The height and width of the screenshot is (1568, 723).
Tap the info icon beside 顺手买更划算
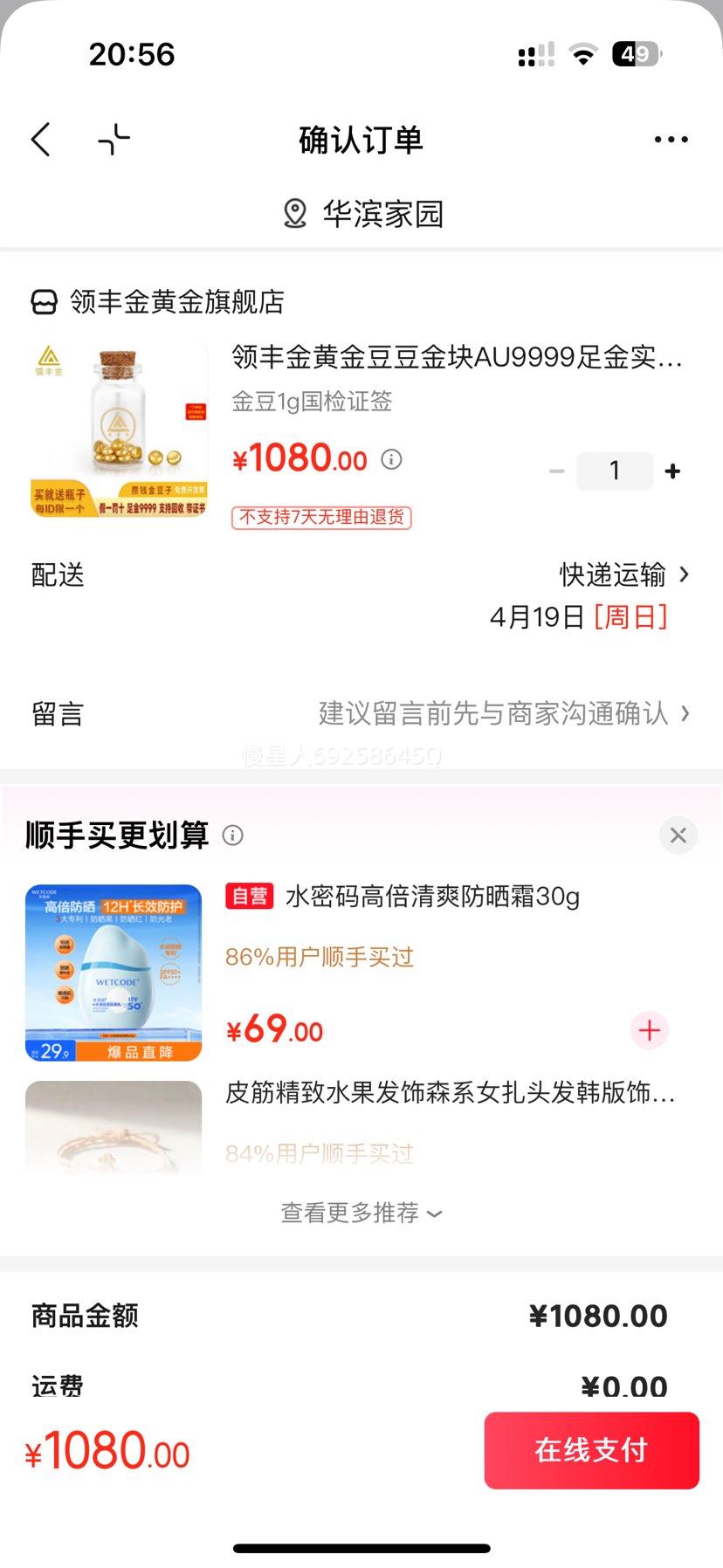coord(232,836)
